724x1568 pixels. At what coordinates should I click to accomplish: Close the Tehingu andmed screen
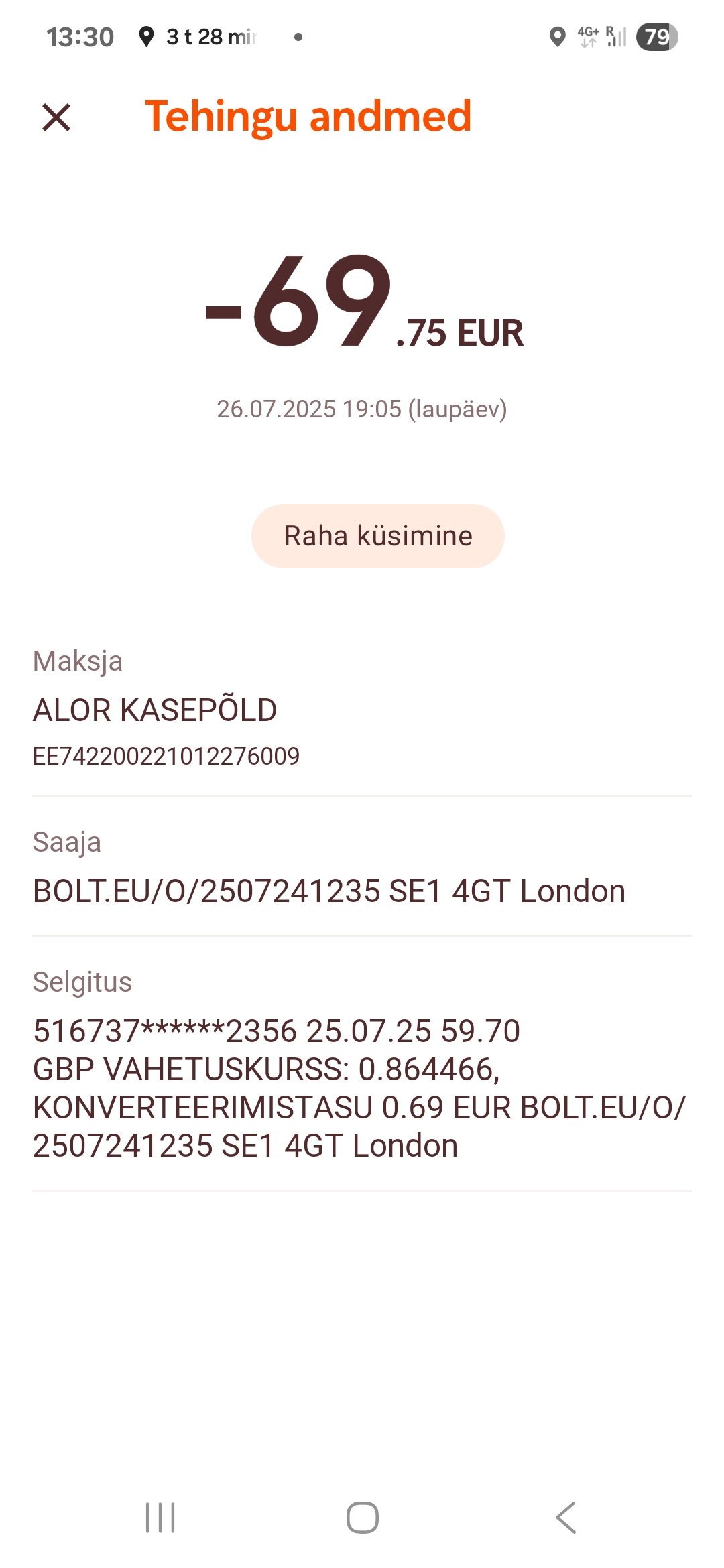click(56, 117)
